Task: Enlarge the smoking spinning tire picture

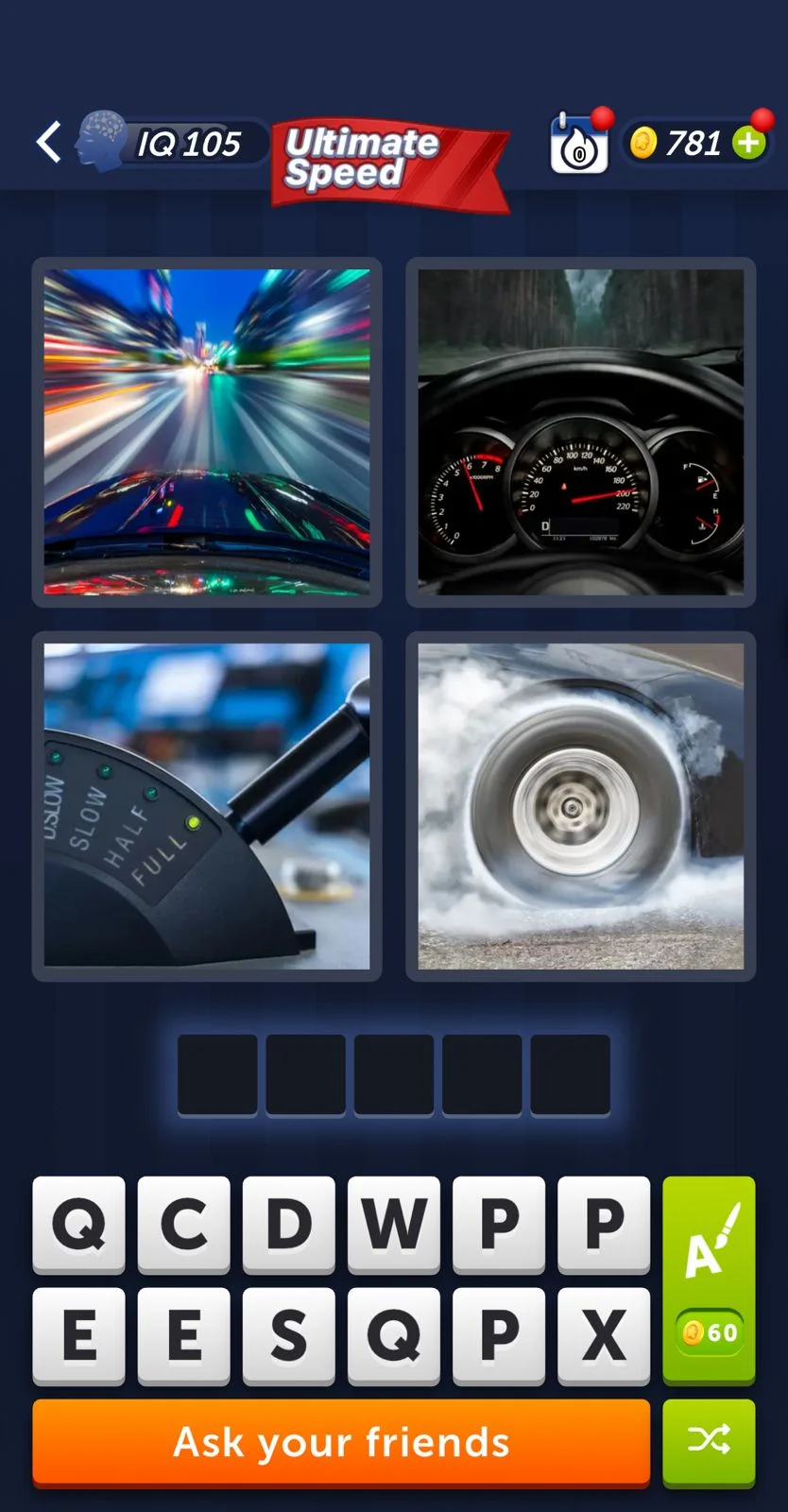Action: coord(580,806)
